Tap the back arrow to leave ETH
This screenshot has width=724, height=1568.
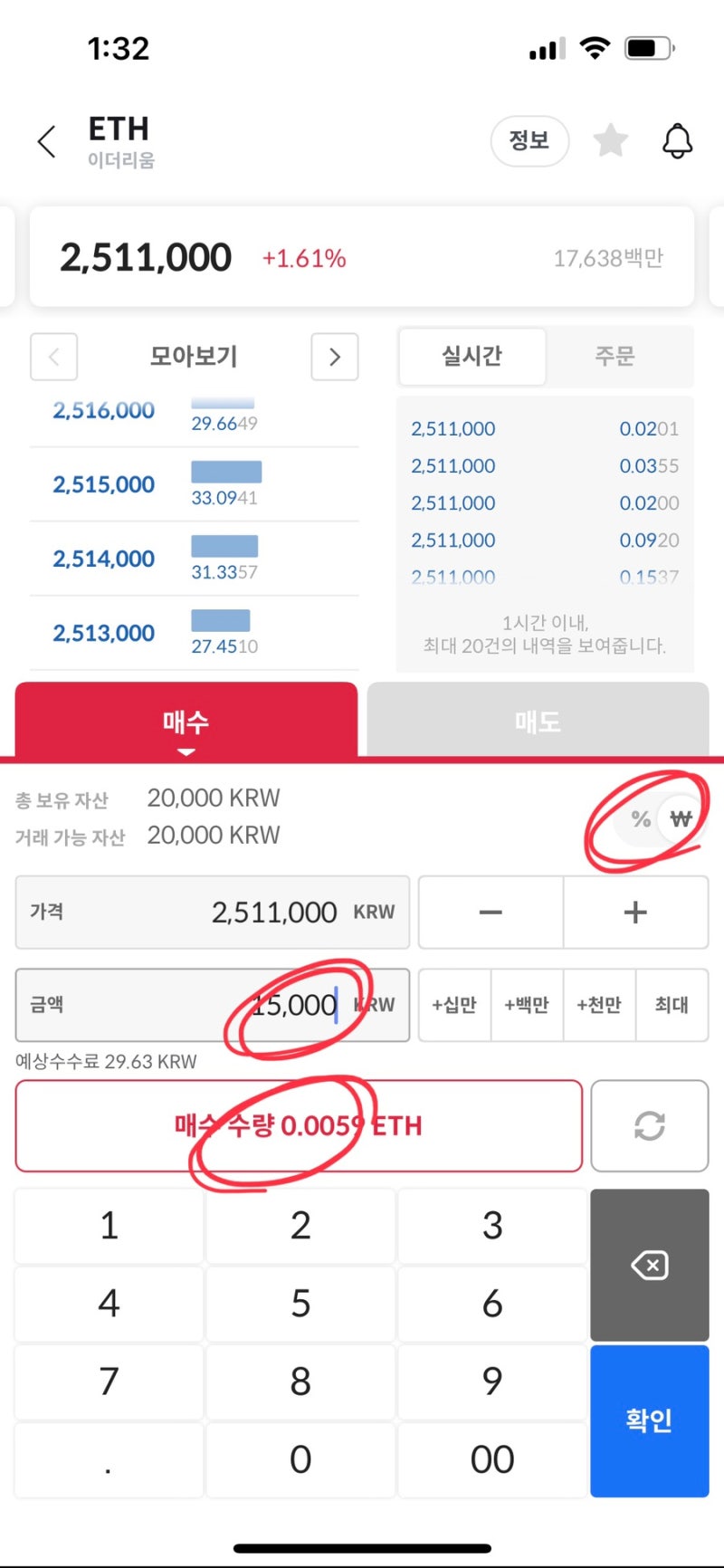[x=46, y=141]
